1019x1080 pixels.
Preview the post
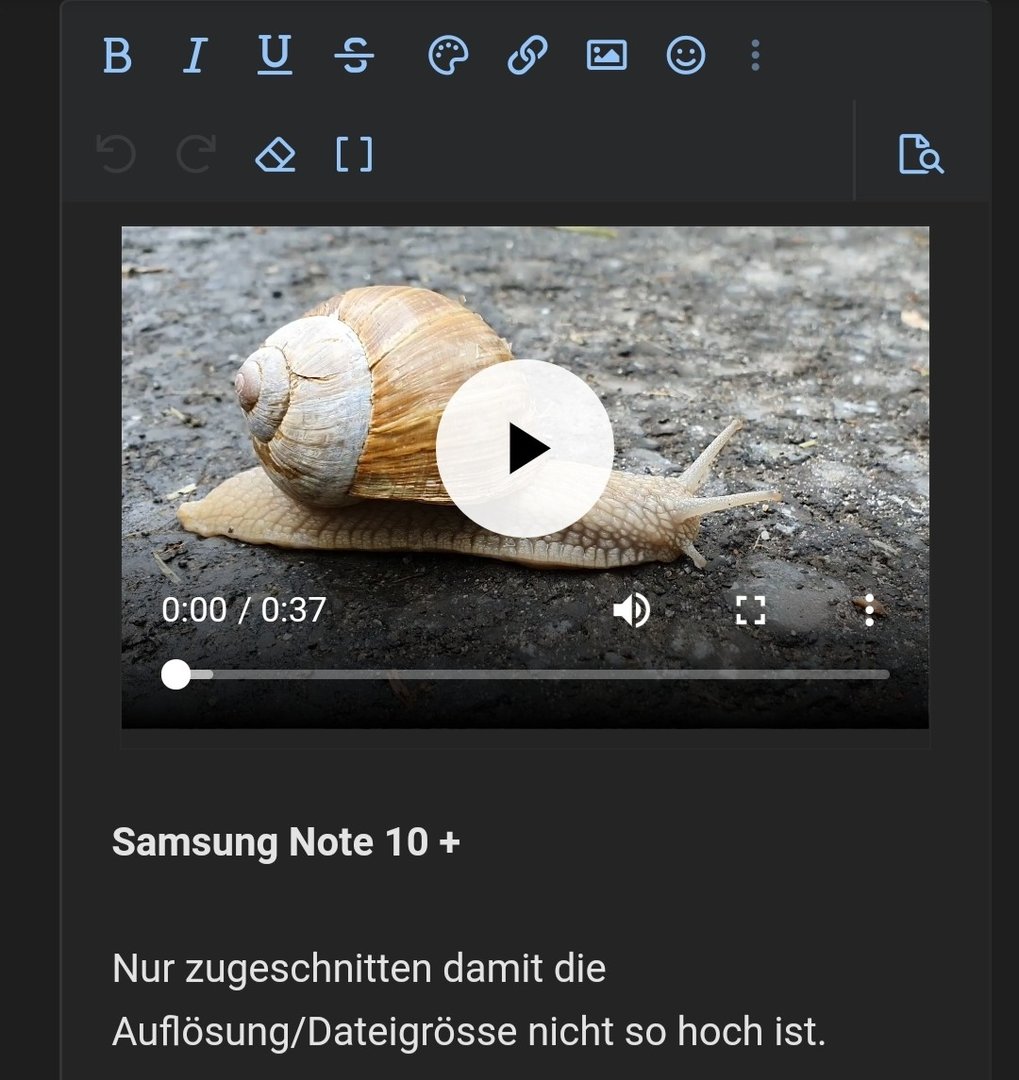point(921,155)
